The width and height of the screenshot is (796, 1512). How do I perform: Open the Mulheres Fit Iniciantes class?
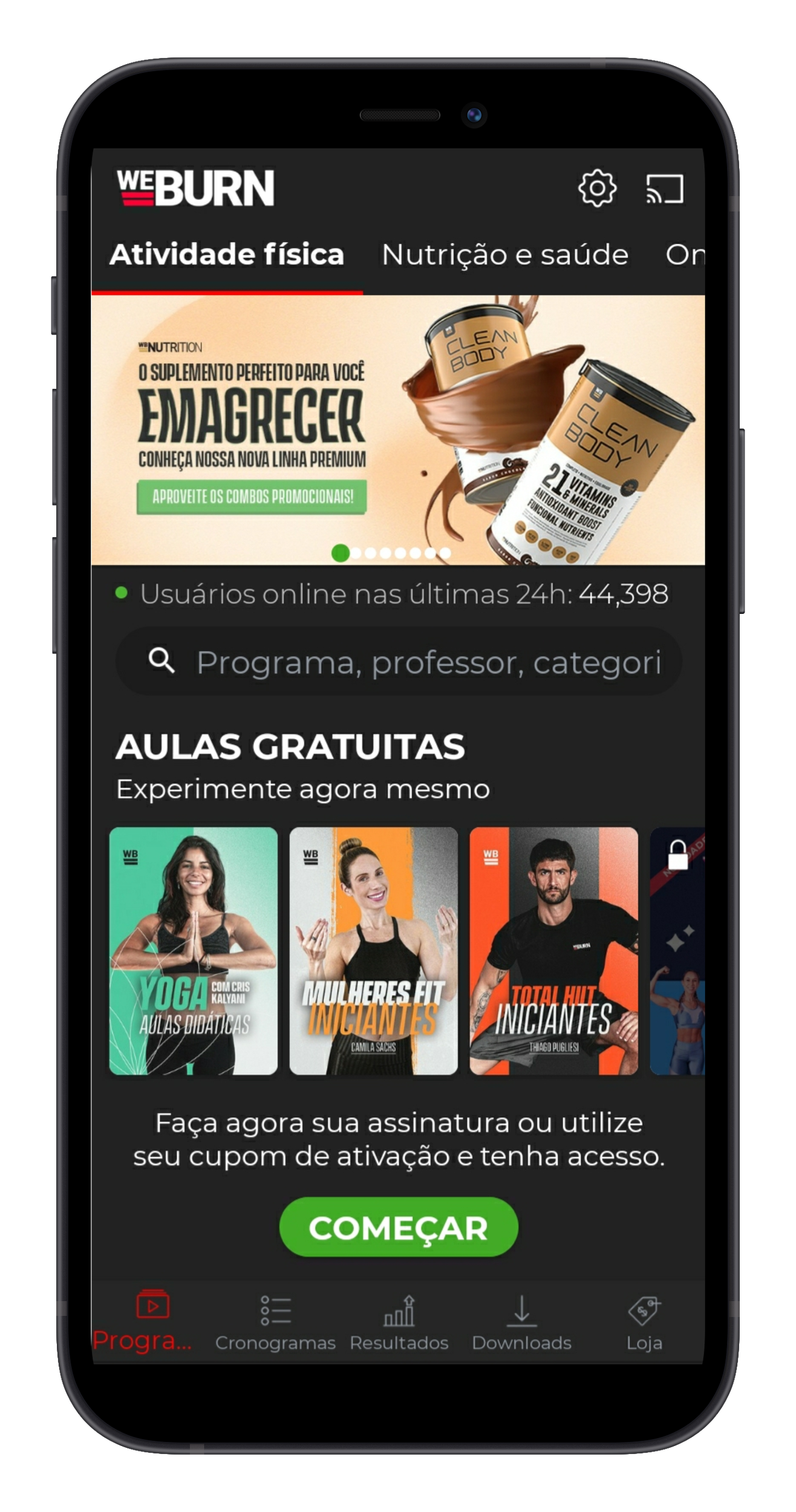pos(373,951)
